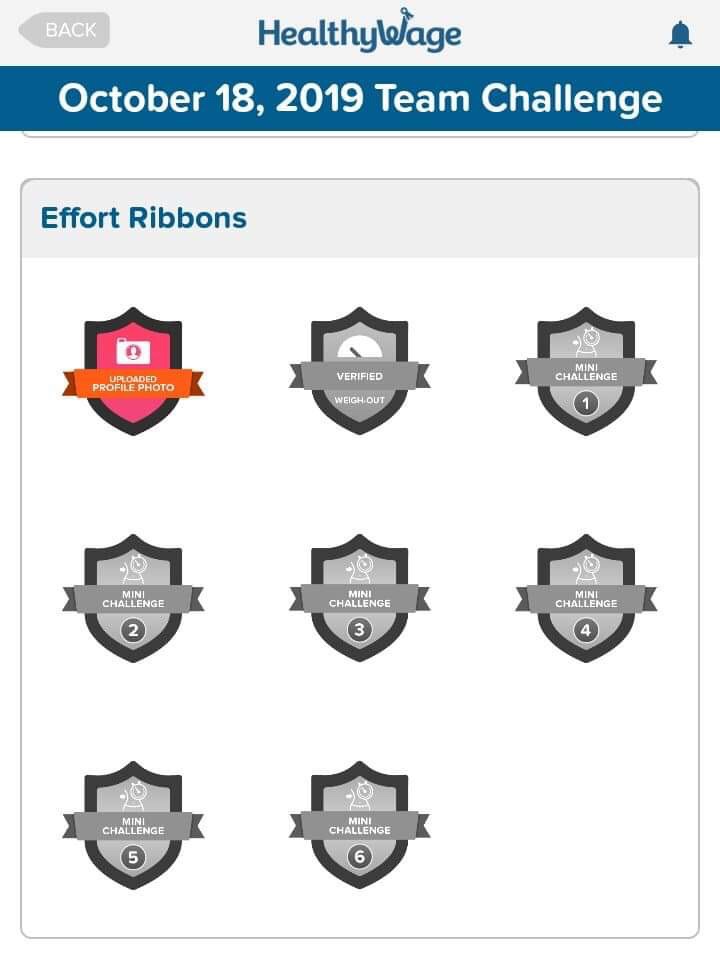Select the Mini Challenge 5 ribbon
The height and width of the screenshot is (970, 720).
point(133,825)
